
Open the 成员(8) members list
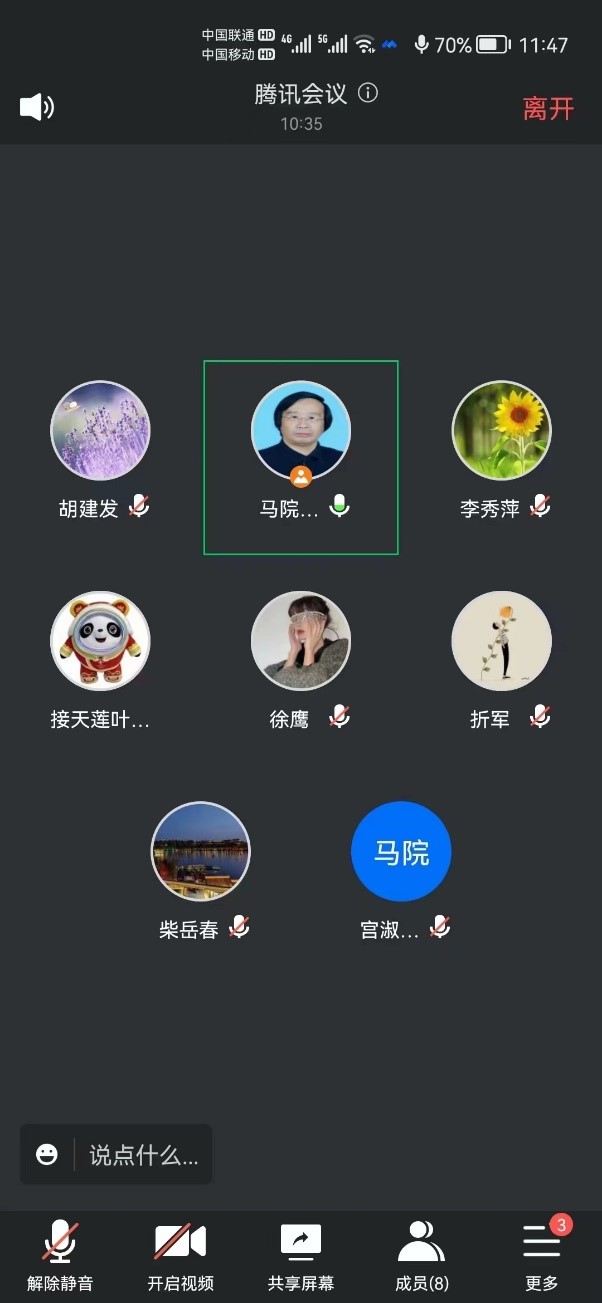(421, 1254)
